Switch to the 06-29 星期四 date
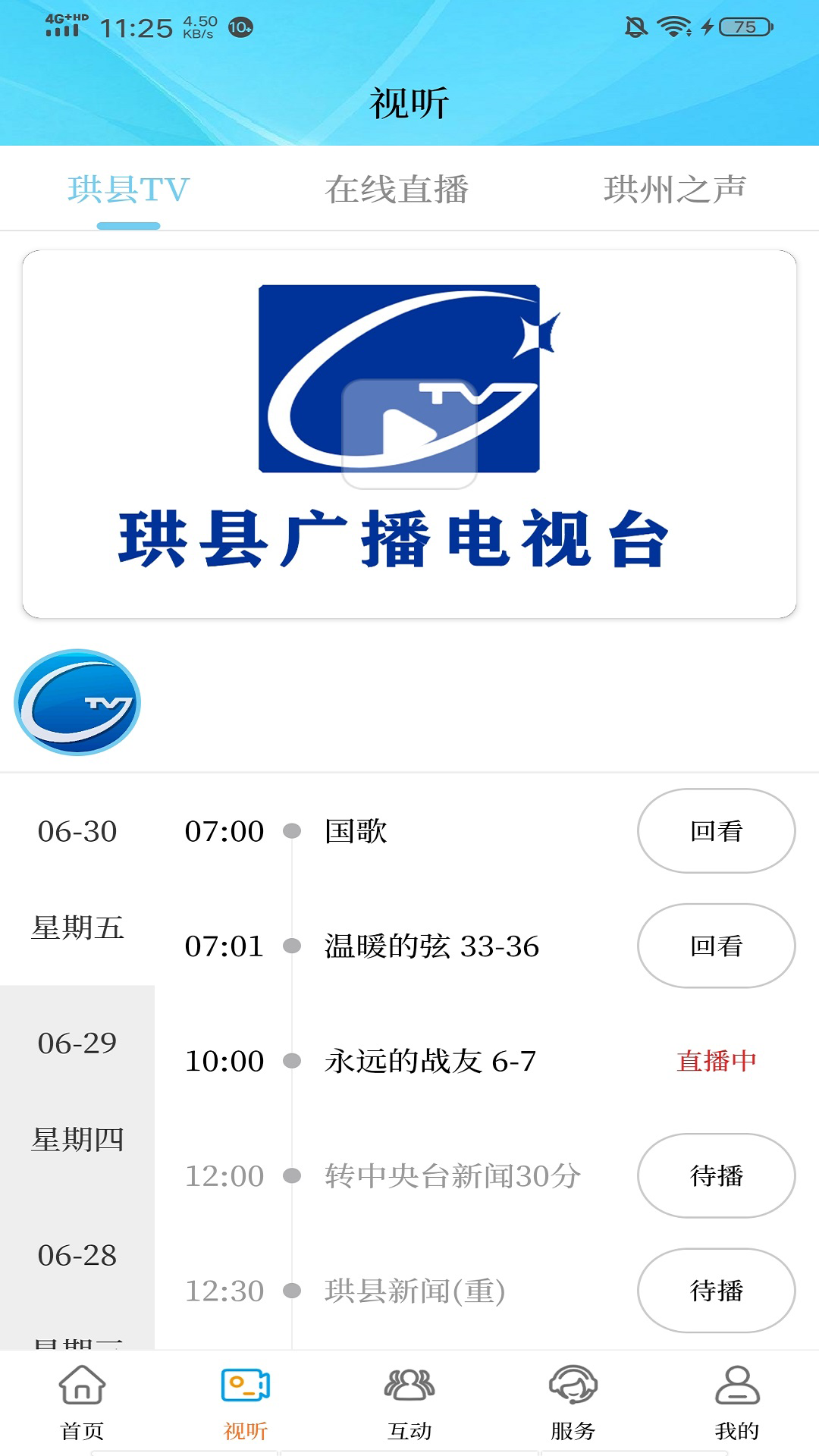Image resolution: width=819 pixels, height=1456 pixels. pyautogui.click(x=78, y=1092)
